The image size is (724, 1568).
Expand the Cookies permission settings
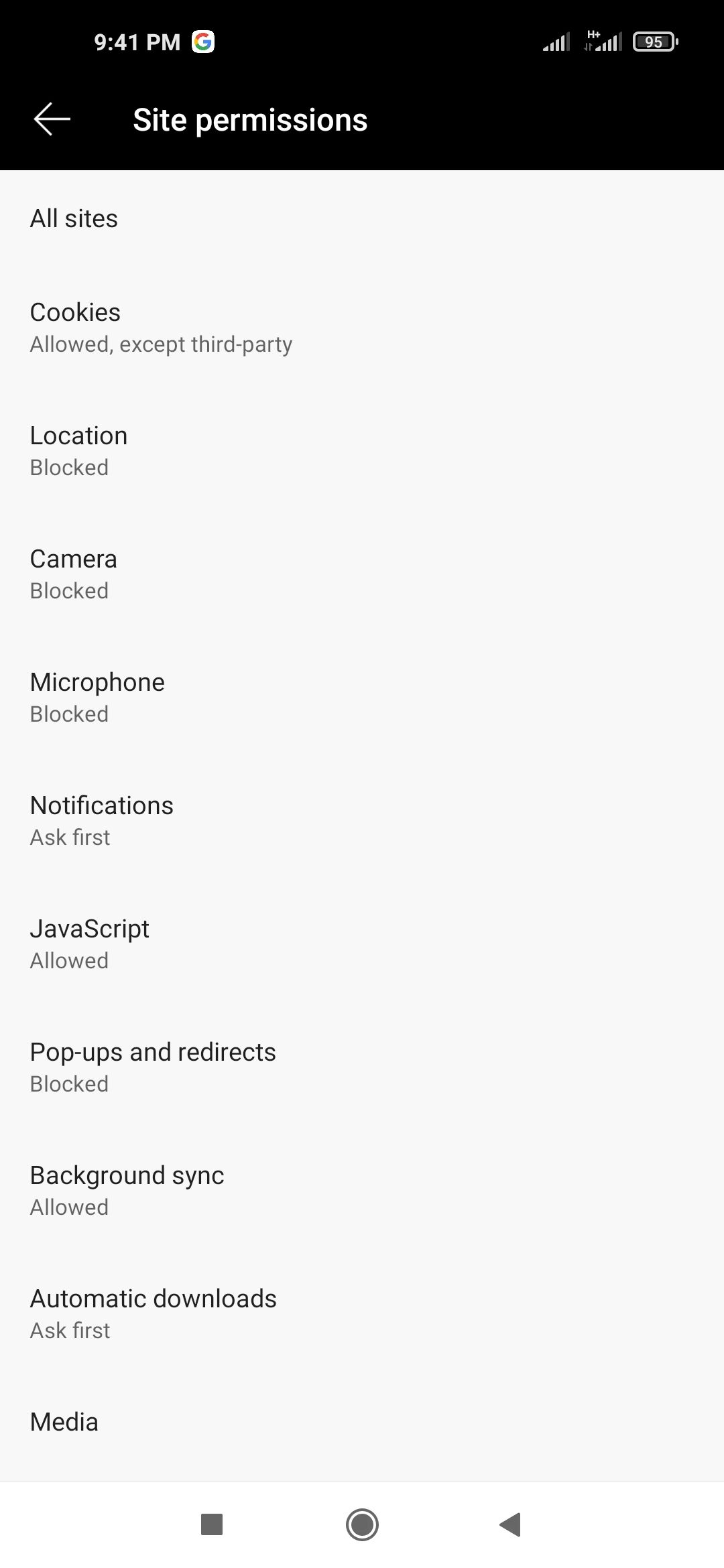coord(362,326)
